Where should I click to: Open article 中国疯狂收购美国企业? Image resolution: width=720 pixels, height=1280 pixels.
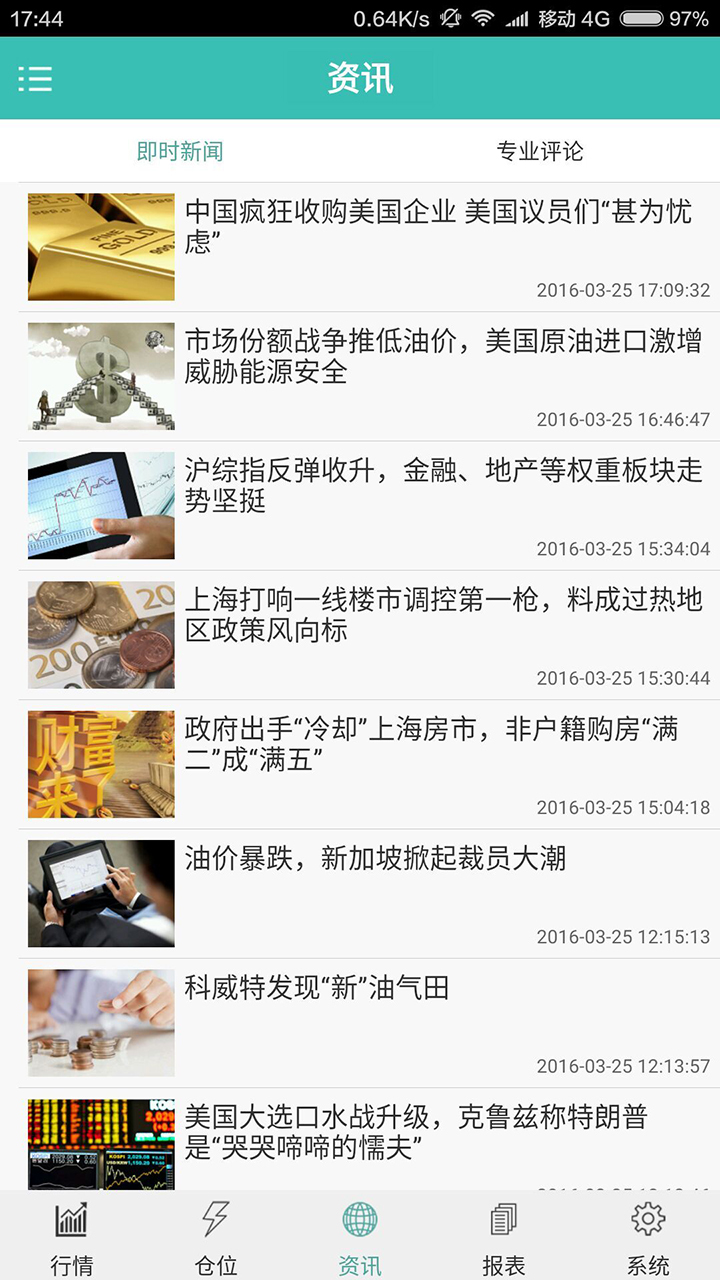pos(438,227)
